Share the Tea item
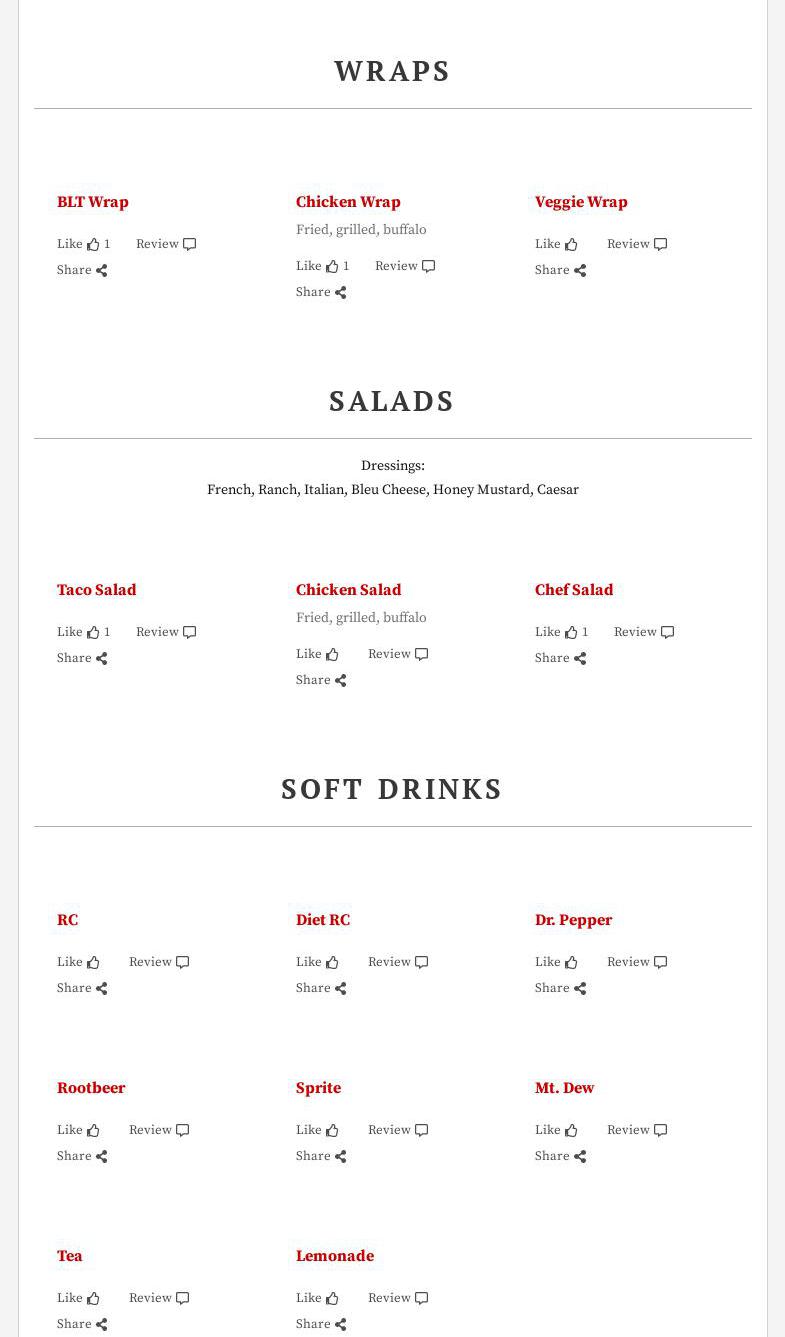This screenshot has height=1337, width=785. click(x=83, y=1324)
